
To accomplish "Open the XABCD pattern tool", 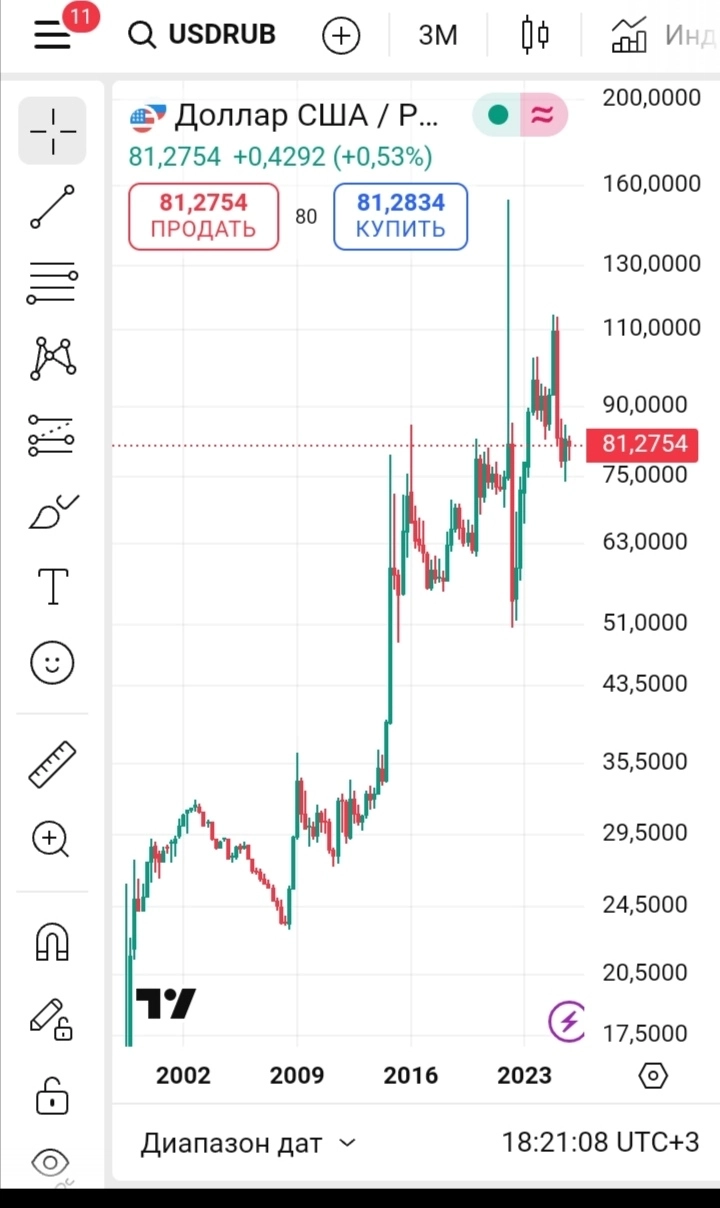I will [x=52, y=358].
